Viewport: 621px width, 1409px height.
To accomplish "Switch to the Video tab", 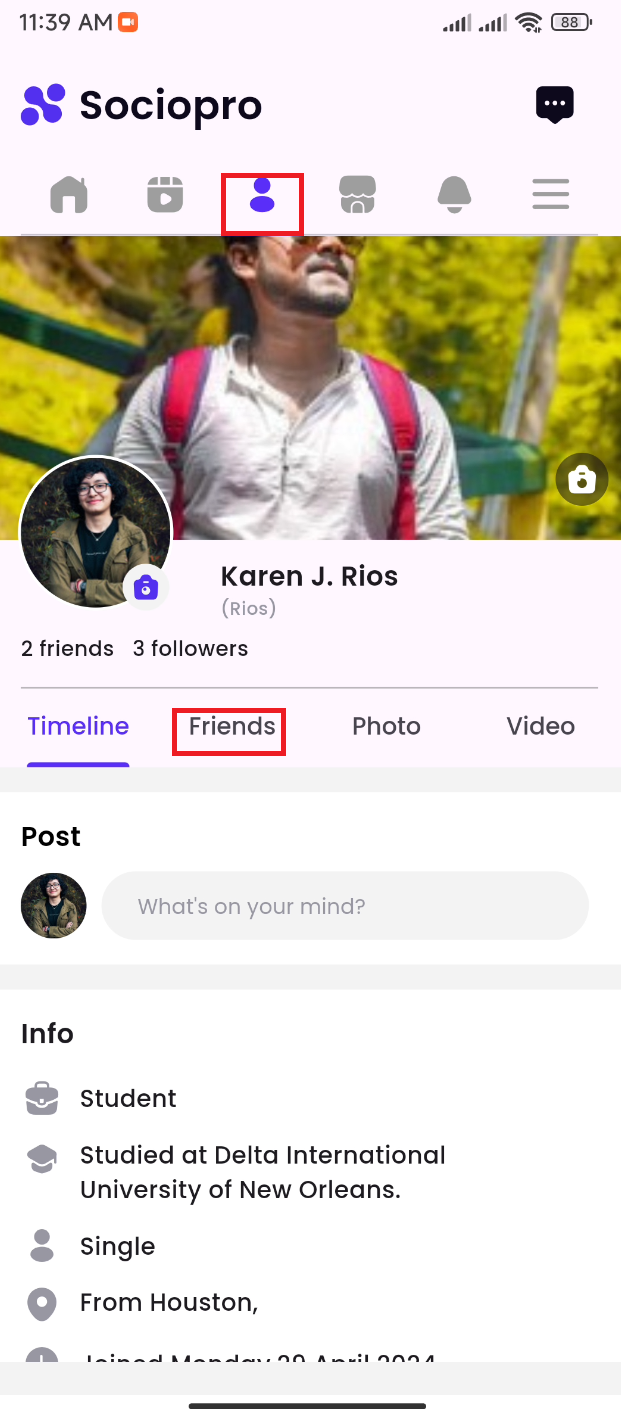I will pyautogui.click(x=540, y=726).
